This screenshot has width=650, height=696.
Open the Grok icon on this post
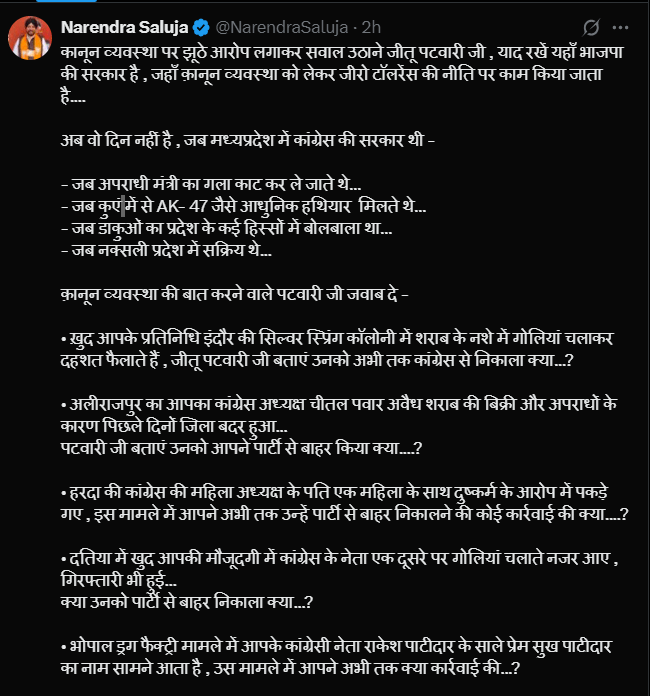click(591, 27)
